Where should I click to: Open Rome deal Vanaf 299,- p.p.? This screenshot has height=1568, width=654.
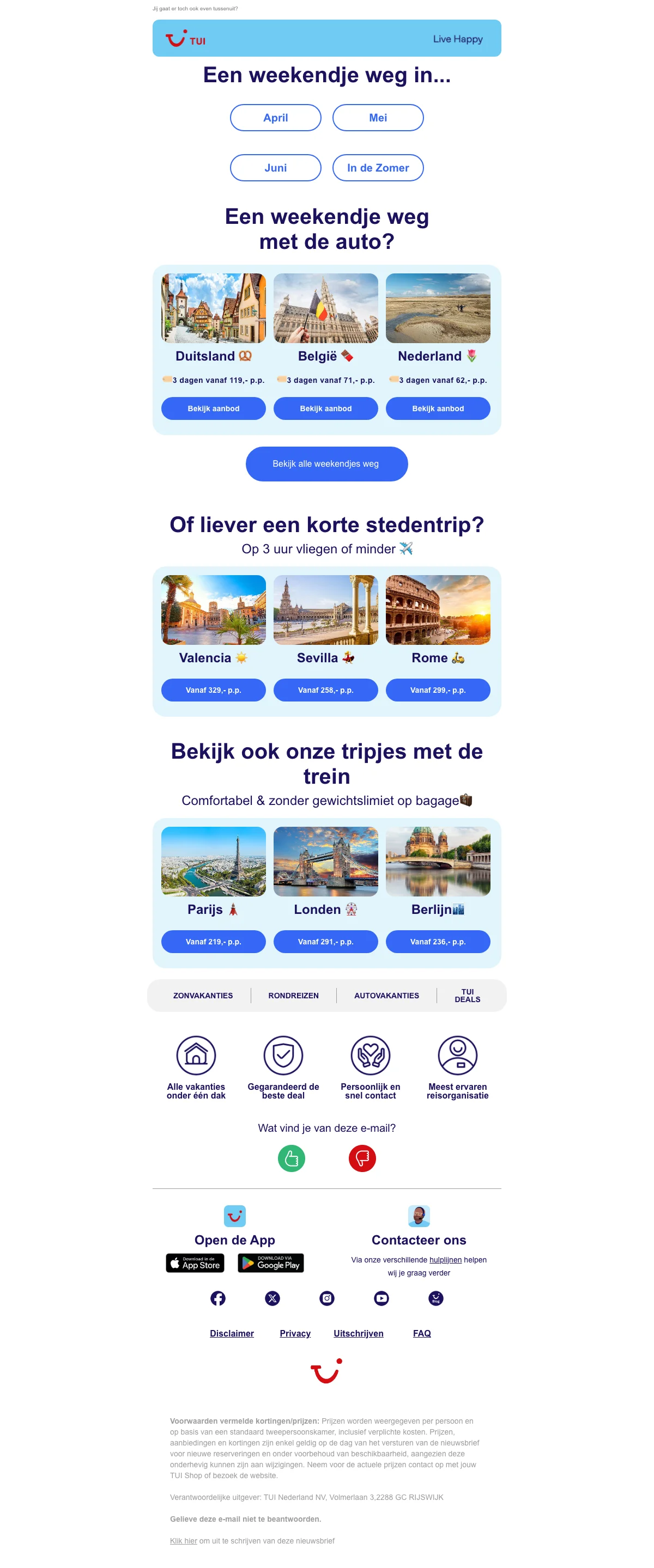(437, 690)
